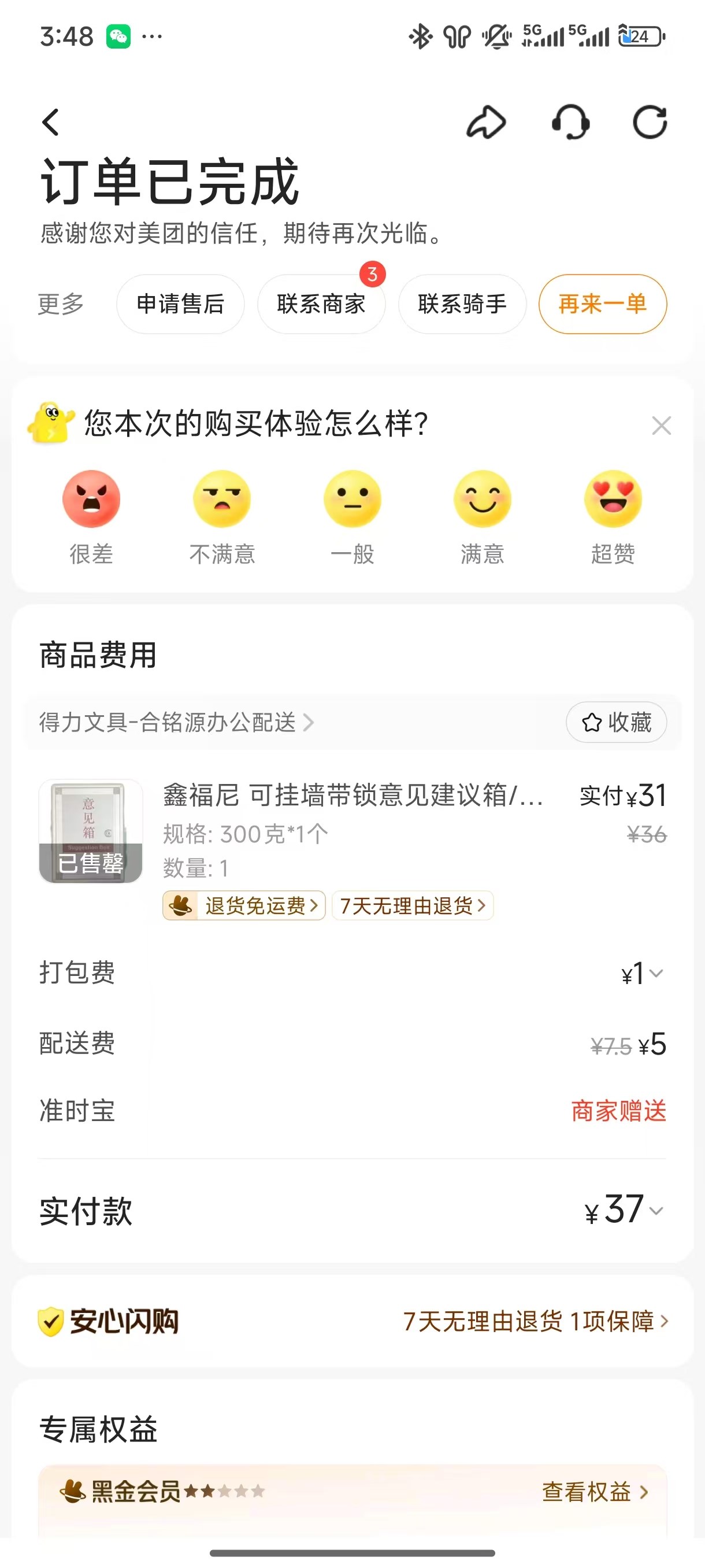
Task: Dismiss the purchase experience survey
Action: point(661,426)
